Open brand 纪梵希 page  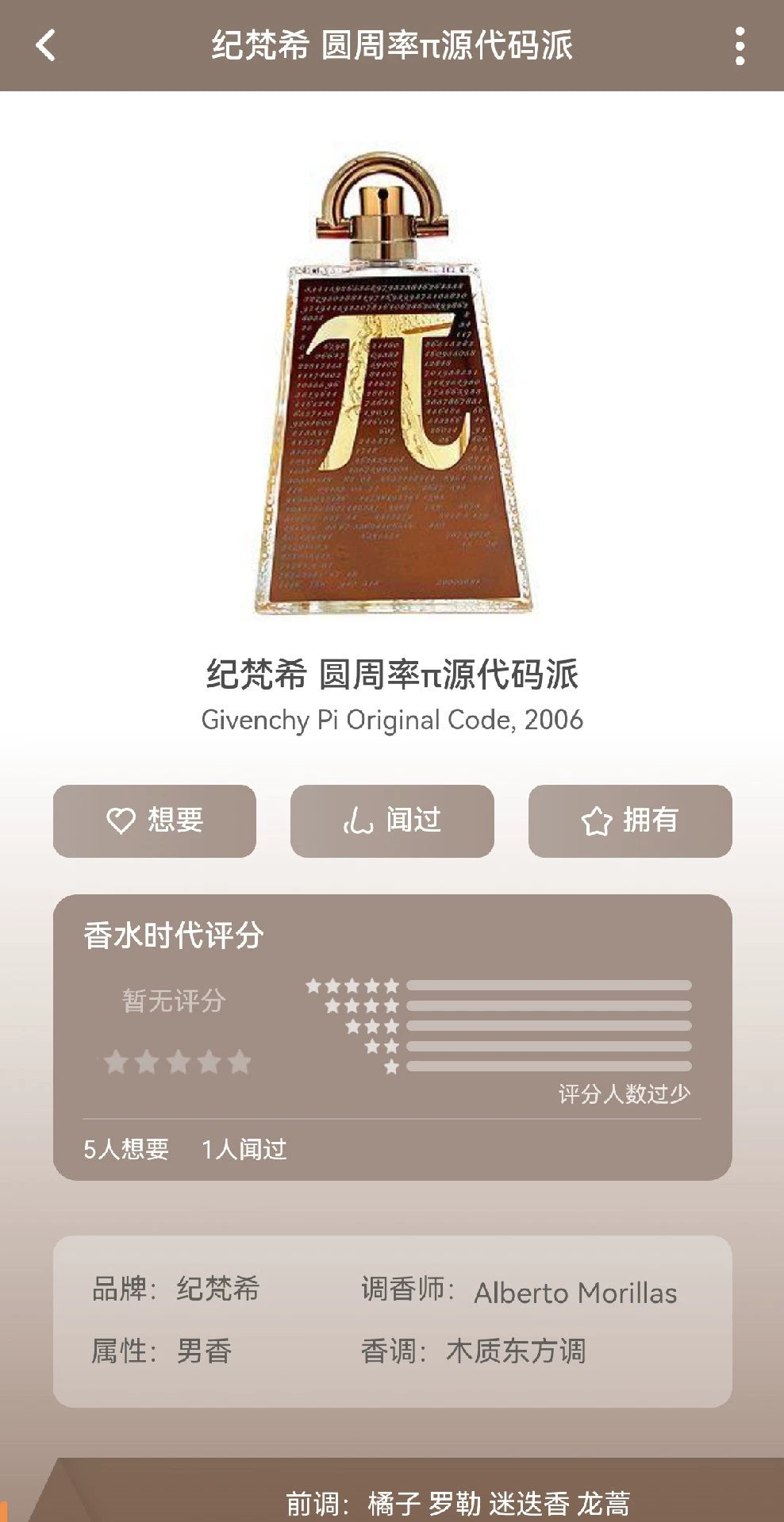tap(218, 1289)
